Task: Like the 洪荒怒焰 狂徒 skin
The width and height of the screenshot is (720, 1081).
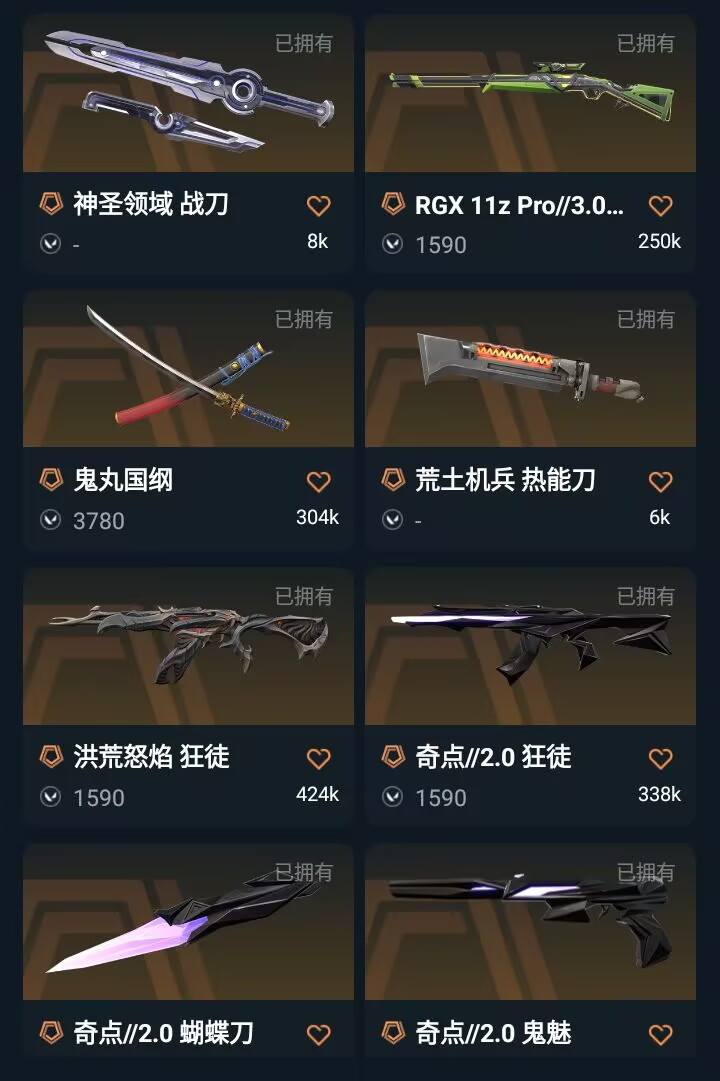Action: coord(318,759)
